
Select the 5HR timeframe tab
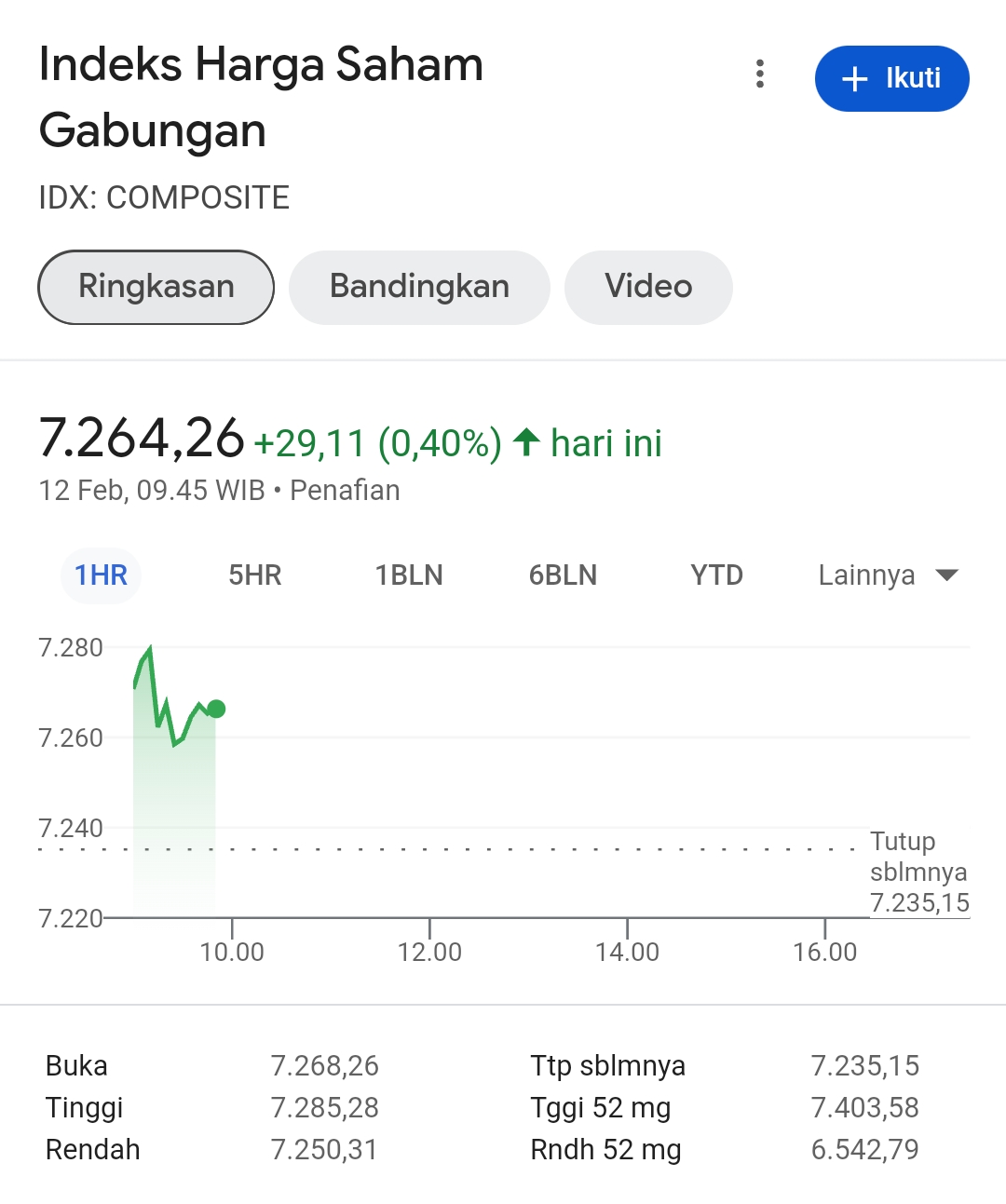pos(254,575)
